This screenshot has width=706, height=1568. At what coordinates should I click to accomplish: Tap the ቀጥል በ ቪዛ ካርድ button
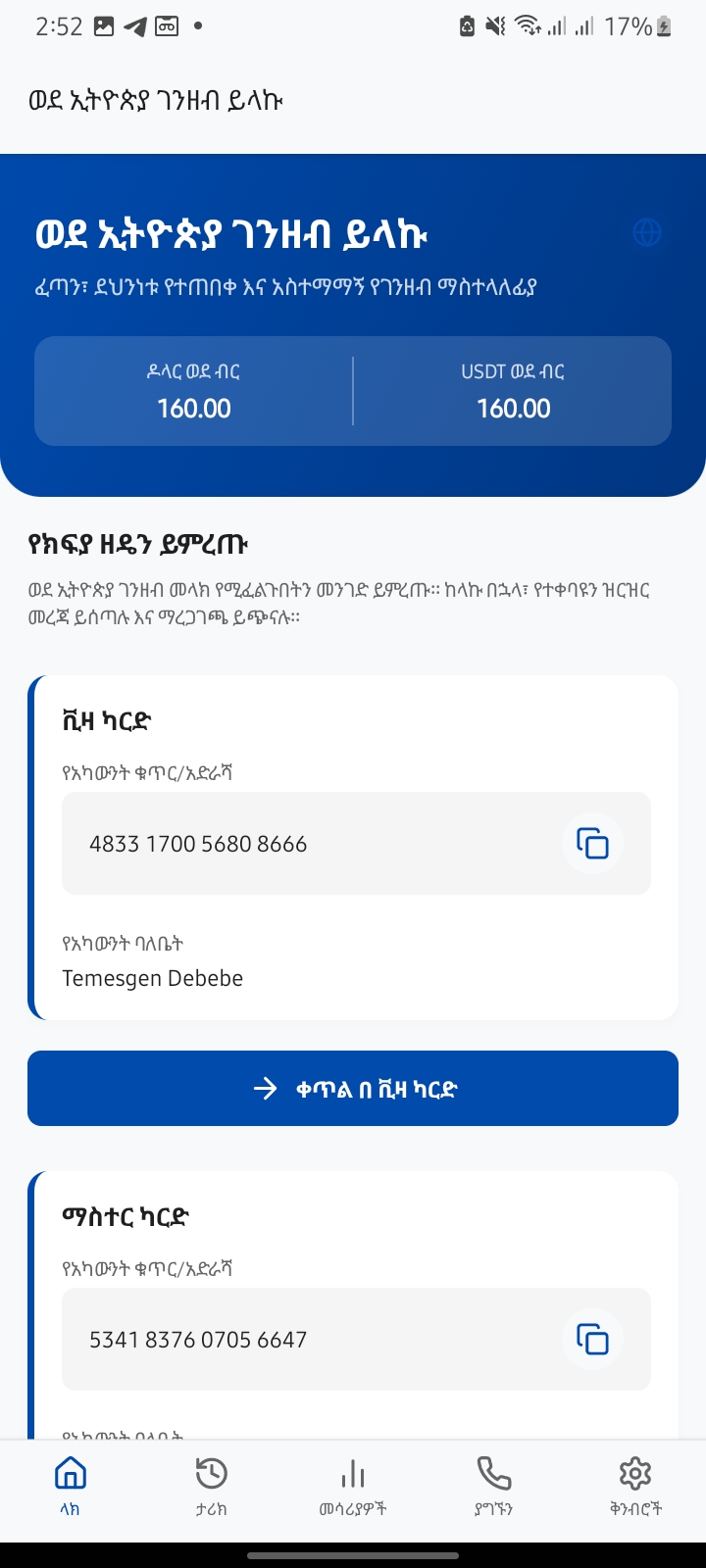point(353,1089)
